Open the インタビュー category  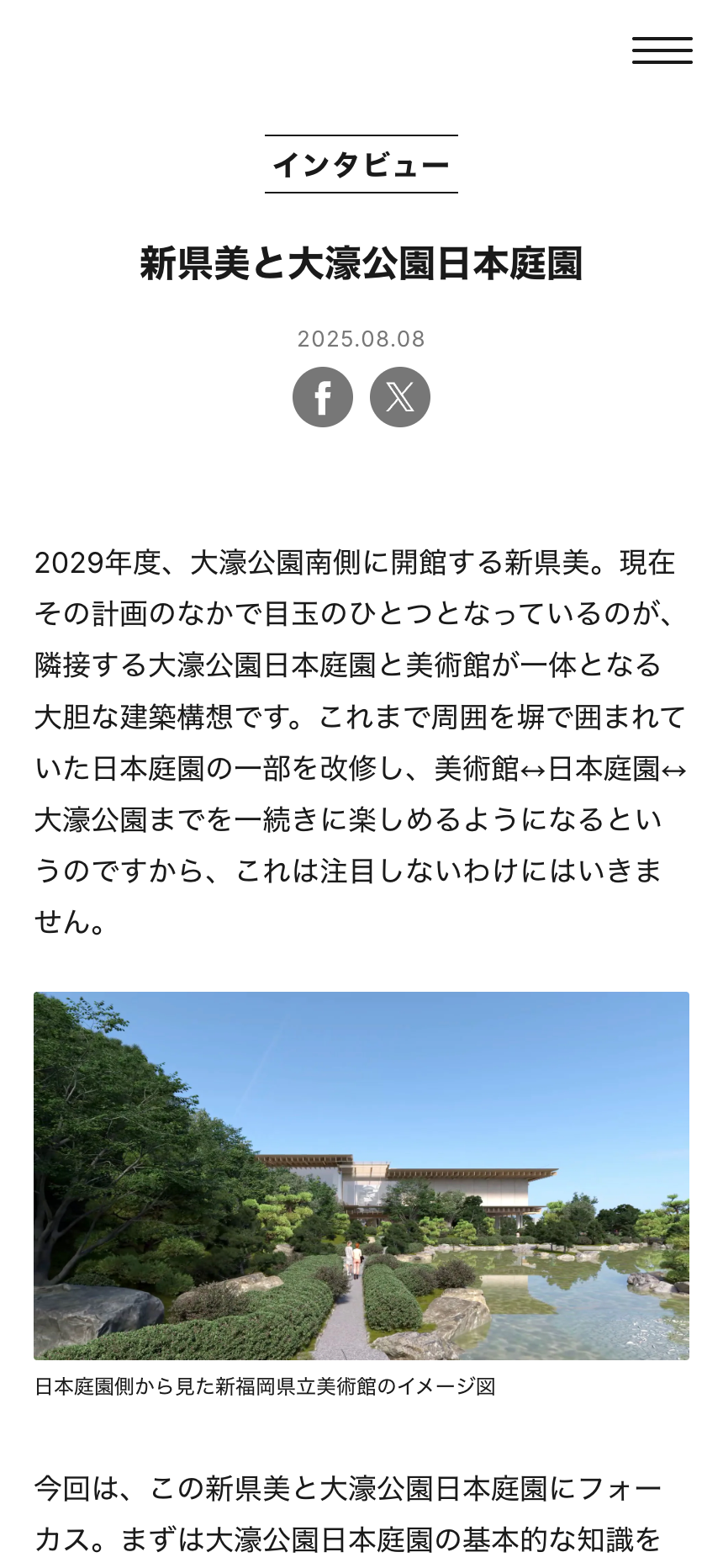(361, 165)
